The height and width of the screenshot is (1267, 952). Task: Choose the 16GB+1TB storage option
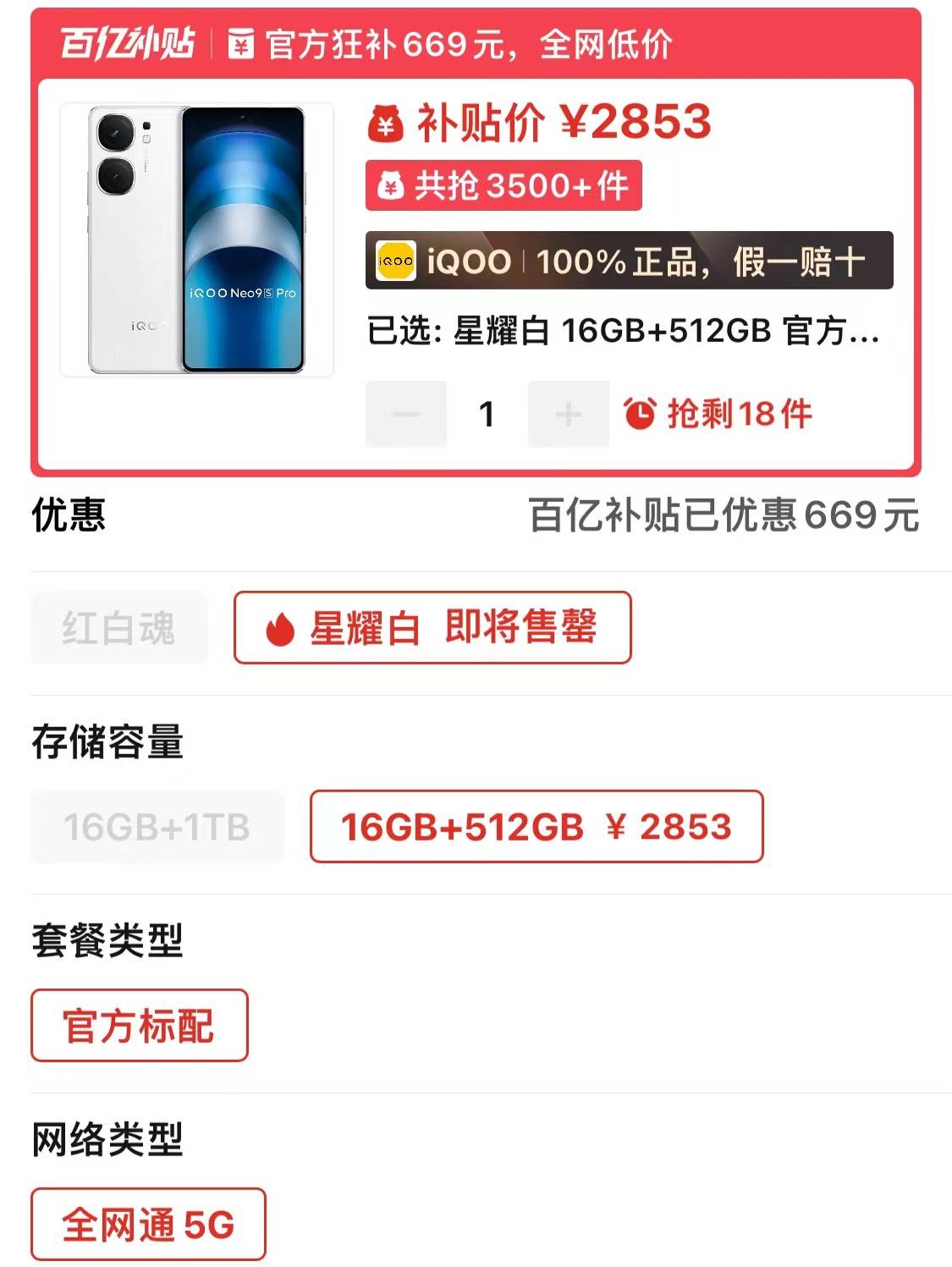coord(157,827)
